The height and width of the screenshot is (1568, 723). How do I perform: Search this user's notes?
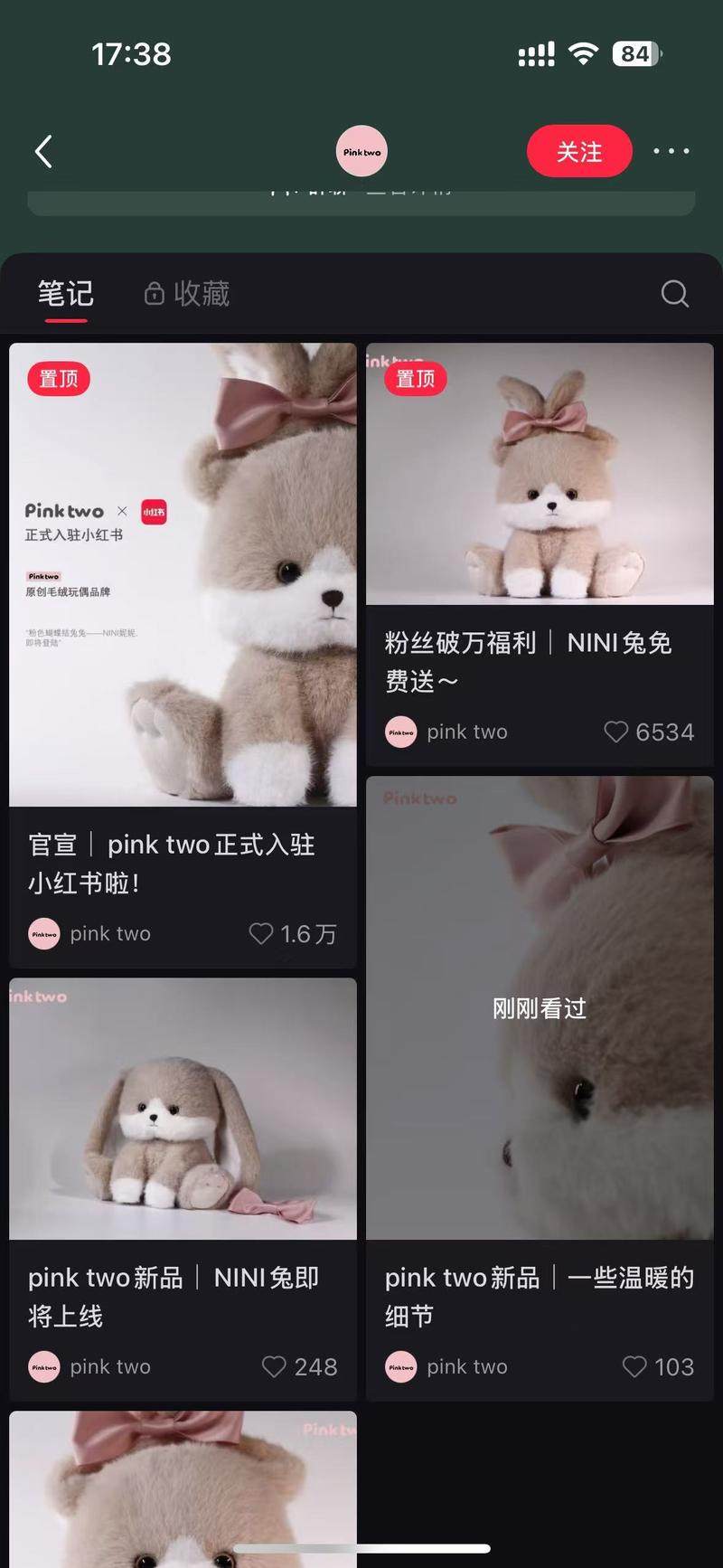tap(674, 294)
